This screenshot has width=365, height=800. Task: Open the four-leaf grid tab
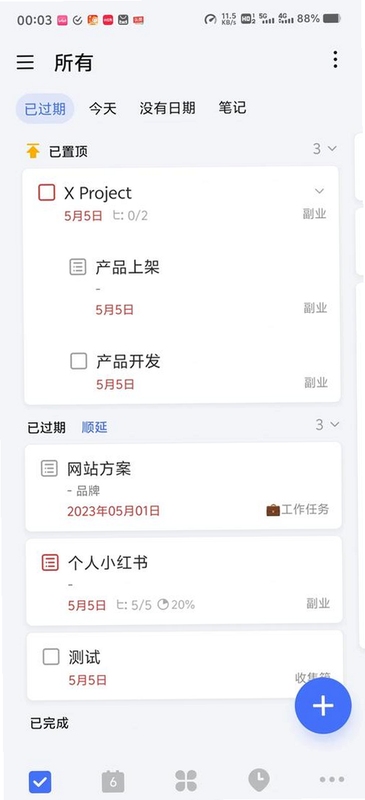click(x=186, y=781)
